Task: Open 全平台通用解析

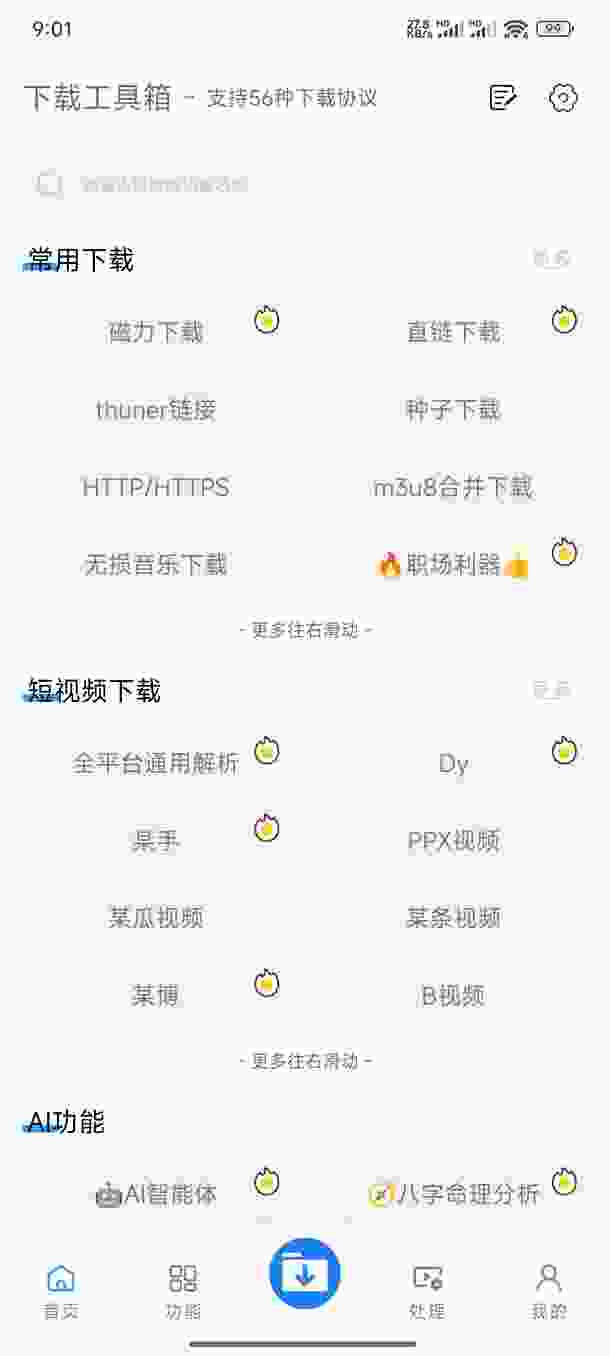Action: click(x=156, y=764)
